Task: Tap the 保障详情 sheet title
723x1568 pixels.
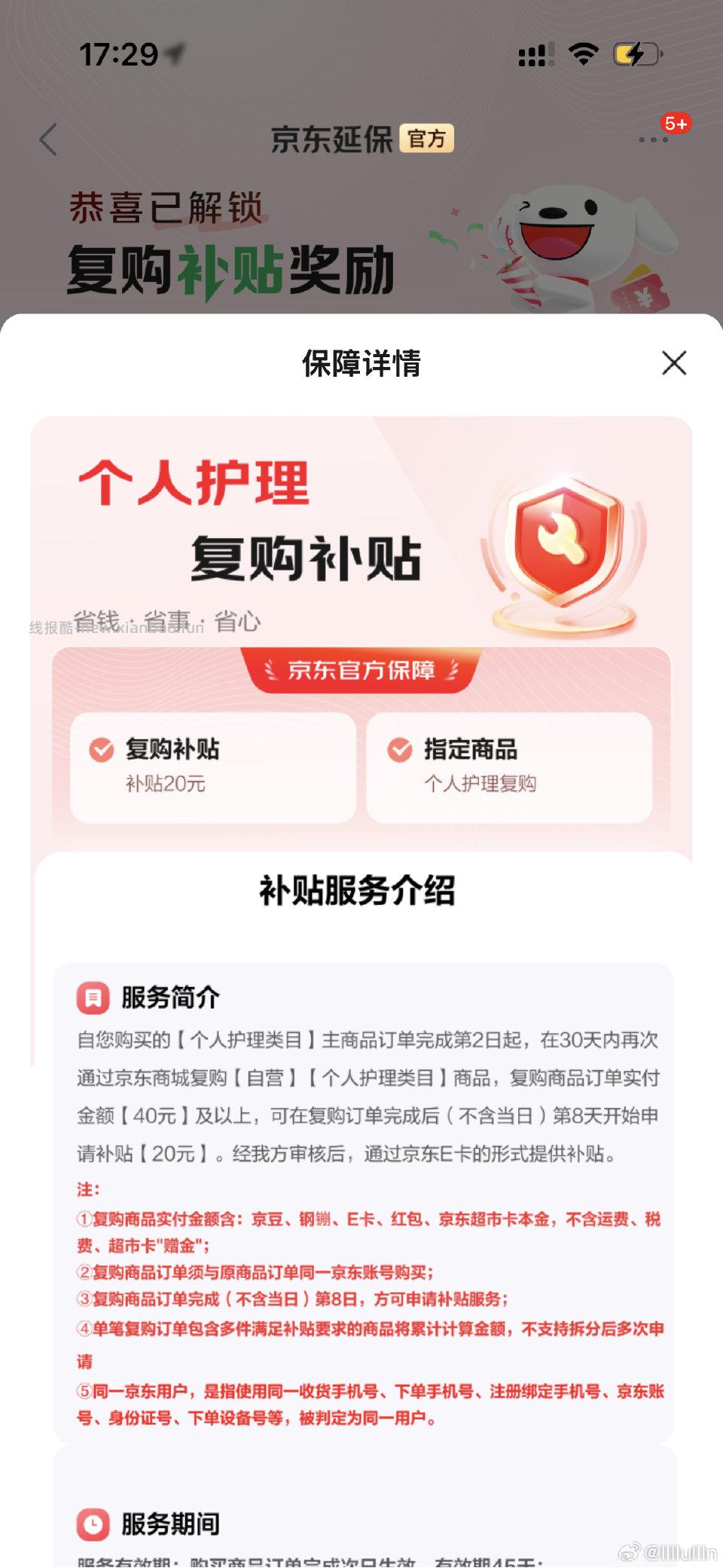Action: pos(361,364)
